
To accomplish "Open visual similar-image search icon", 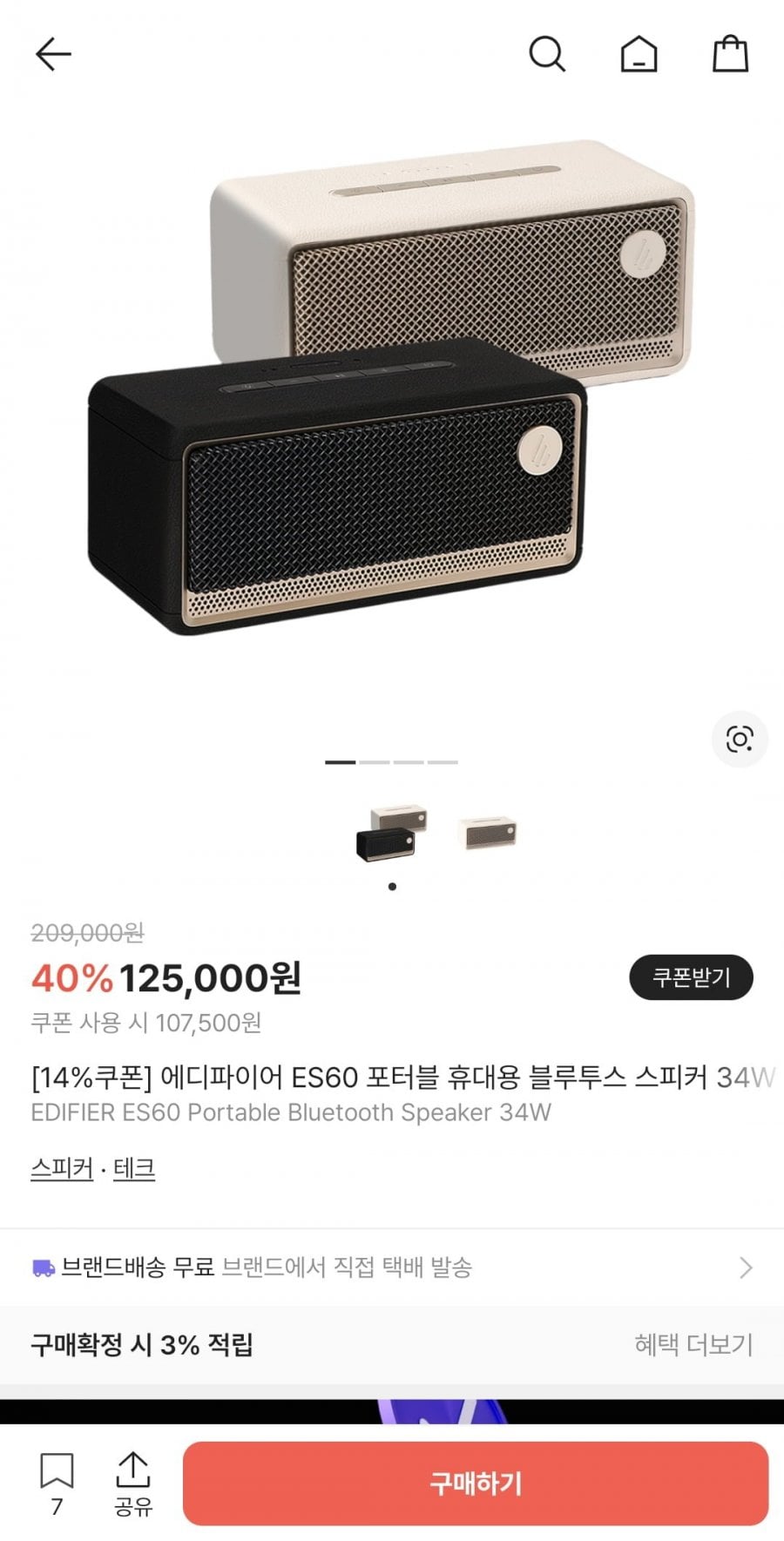I will point(740,740).
